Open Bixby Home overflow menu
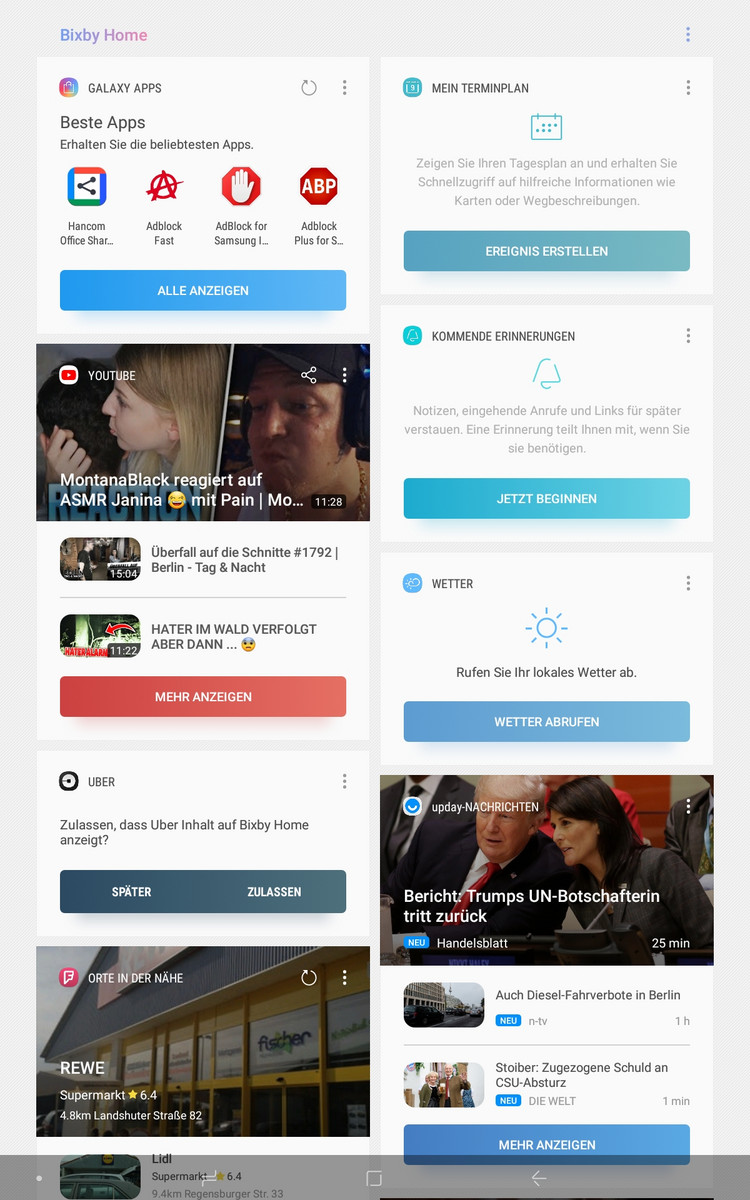Screen dimensions: 750x1200 tap(688, 35)
